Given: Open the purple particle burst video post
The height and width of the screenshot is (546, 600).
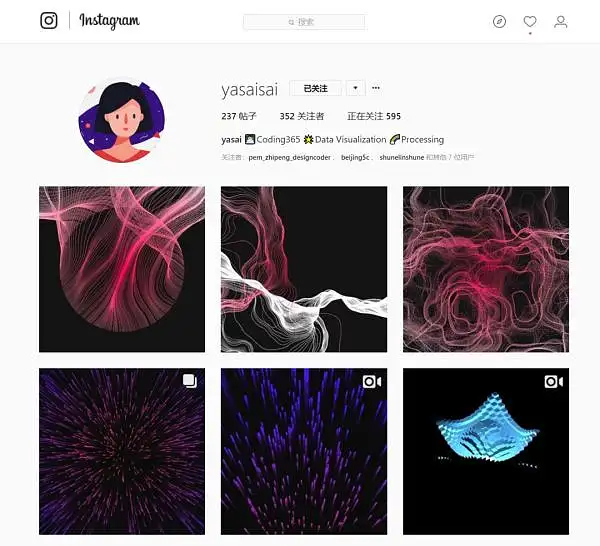Looking at the screenshot, I should pos(303,450).
